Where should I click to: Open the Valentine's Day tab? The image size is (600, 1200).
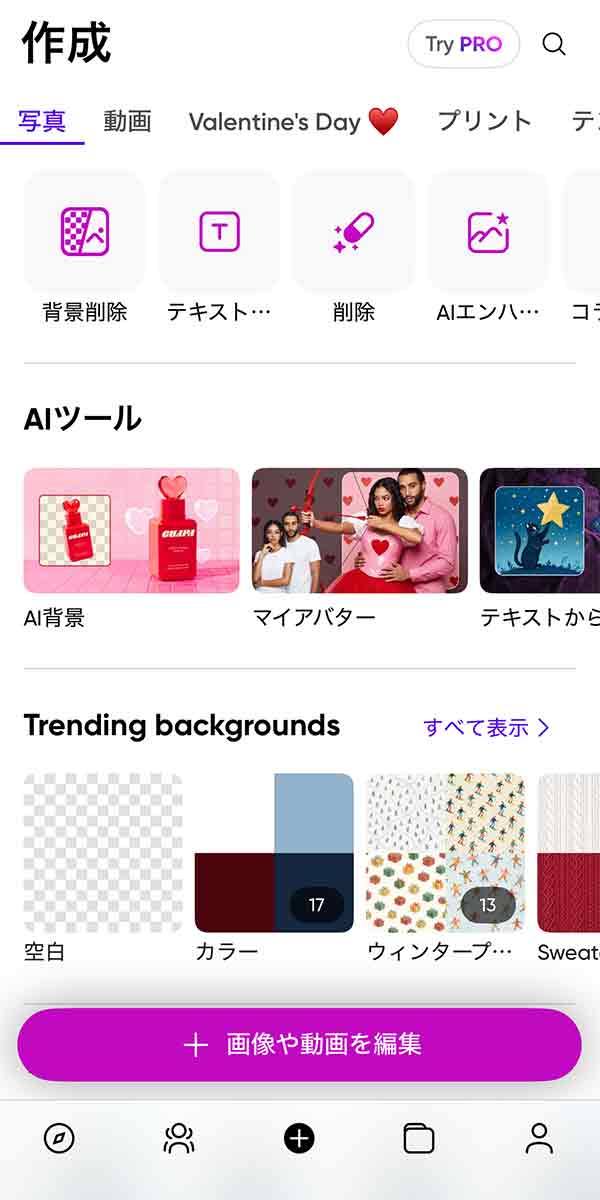(293, 122)
